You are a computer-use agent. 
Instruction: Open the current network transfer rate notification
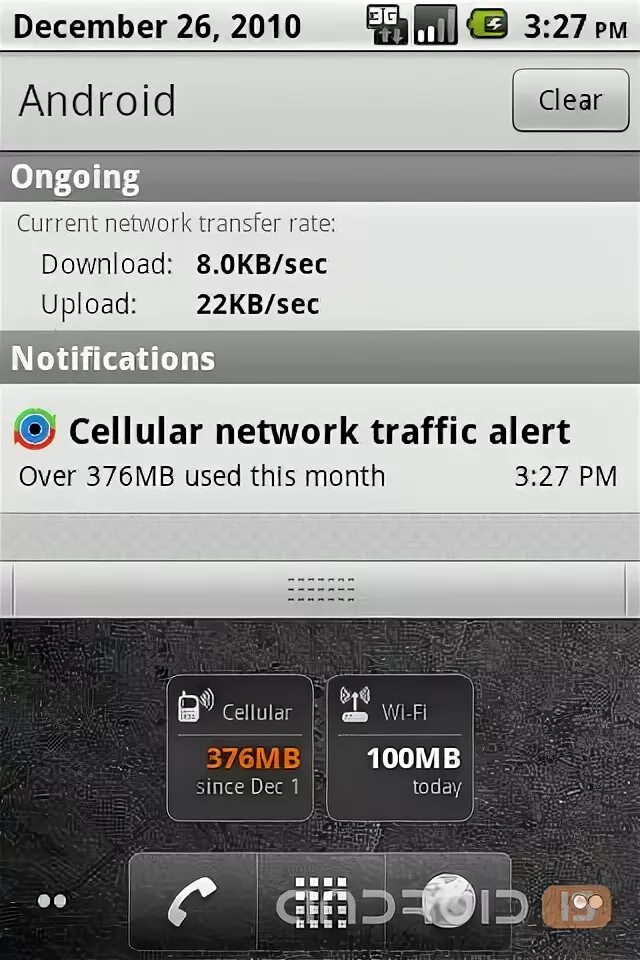pyautogui.click(x=318, y=266)
